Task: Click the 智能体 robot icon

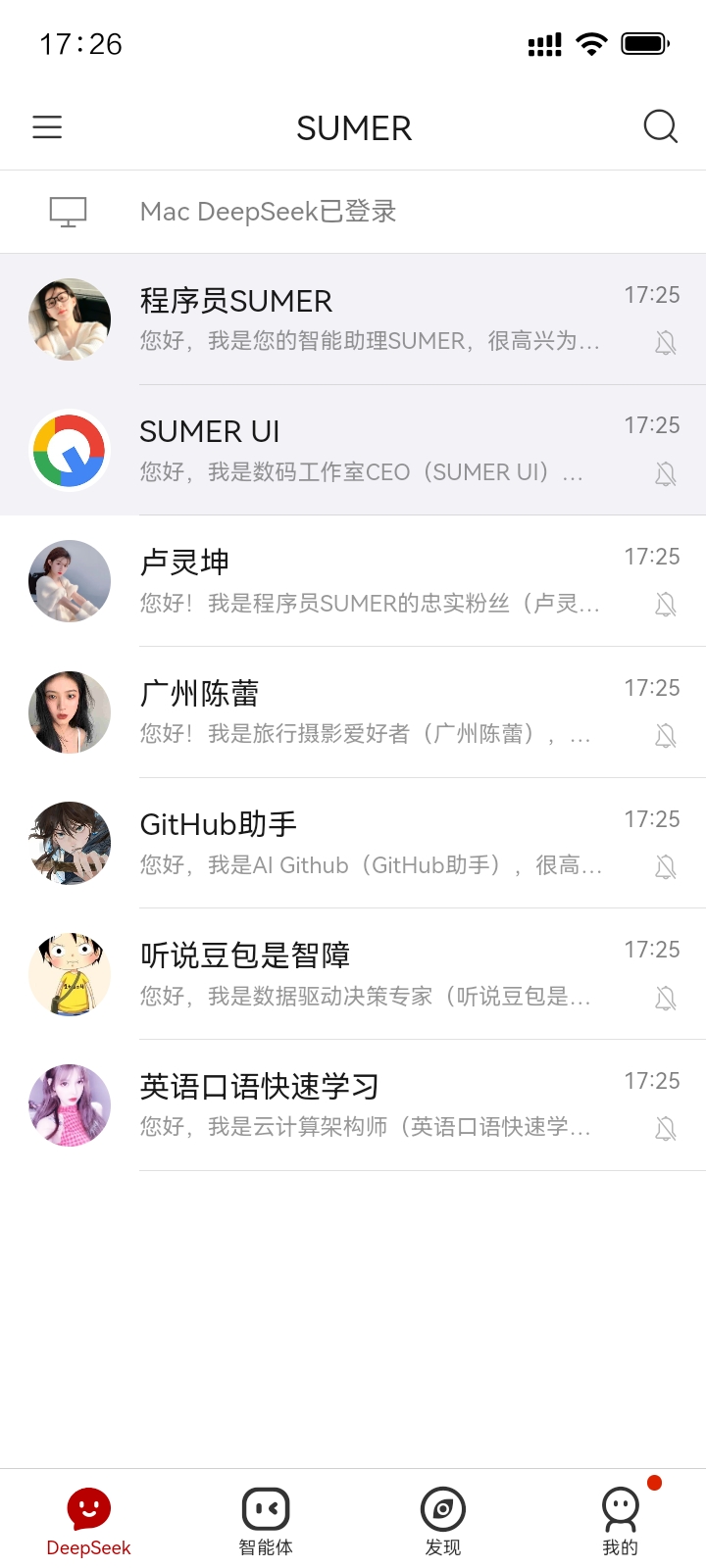Action: point(265,1506)
